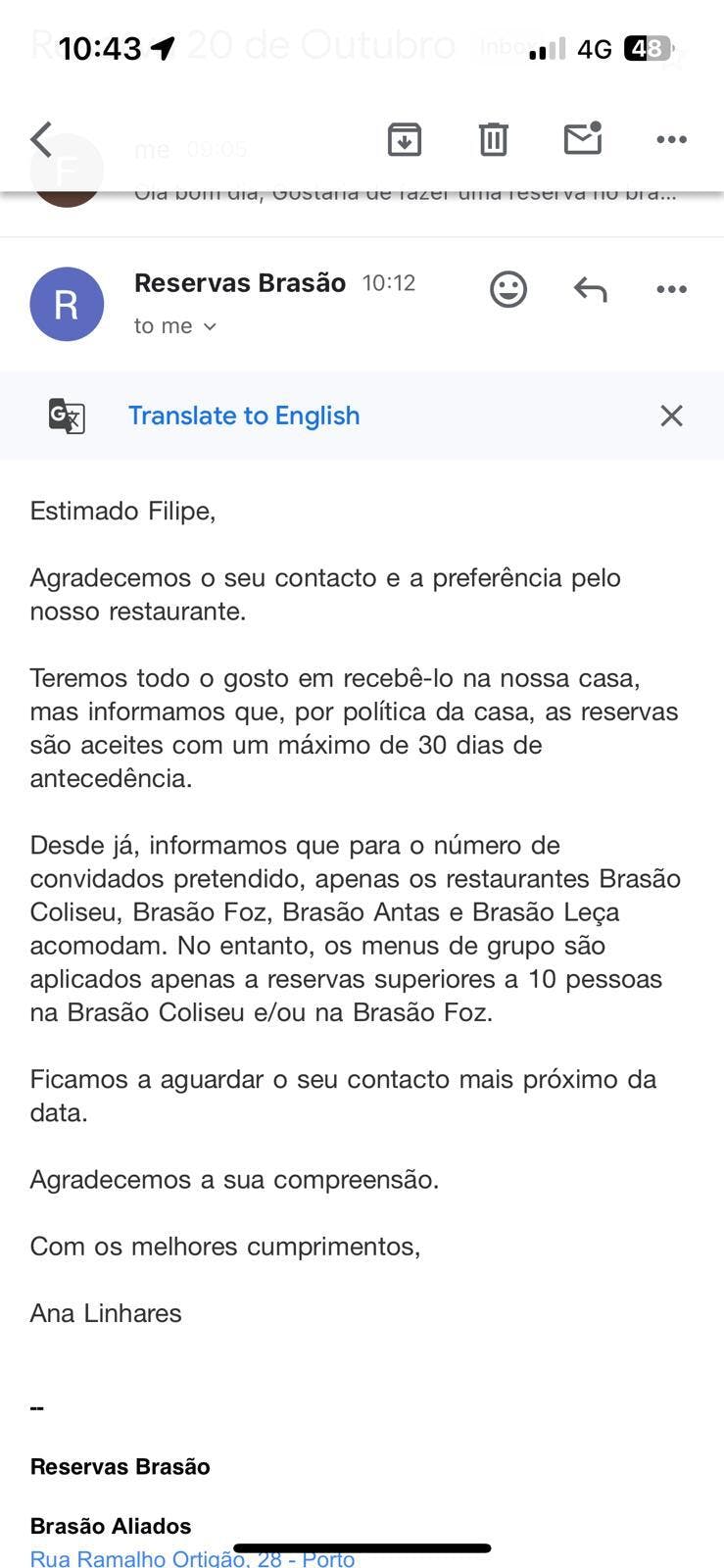Open the Rua Ramalho Ortigão address link
Viewport: 724px width, 1568px height.
click(192, 1557)
